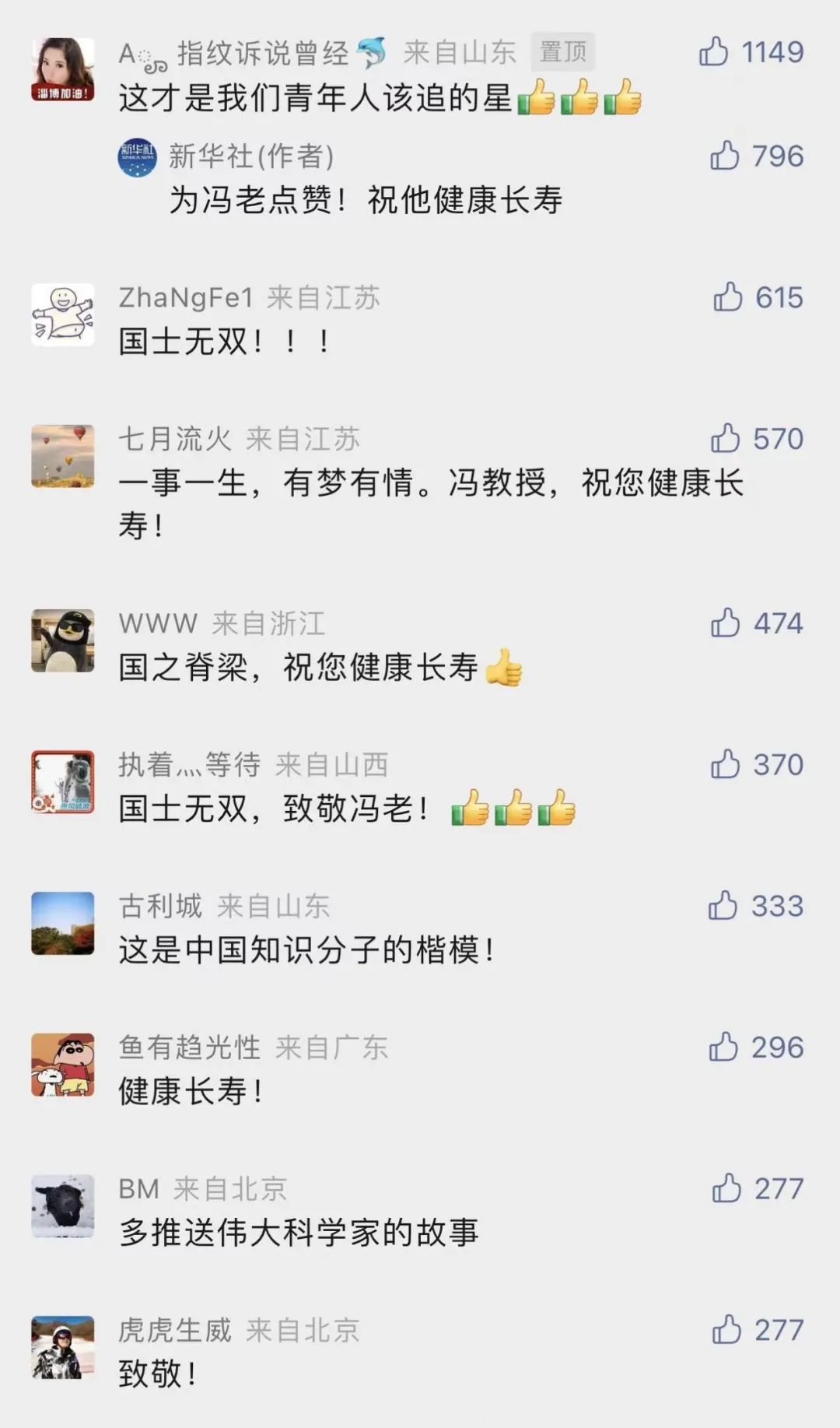Like BM's comment about 伟大科学家的故事
This screenshot has width=840, height=1428.
coord(726,1189)
